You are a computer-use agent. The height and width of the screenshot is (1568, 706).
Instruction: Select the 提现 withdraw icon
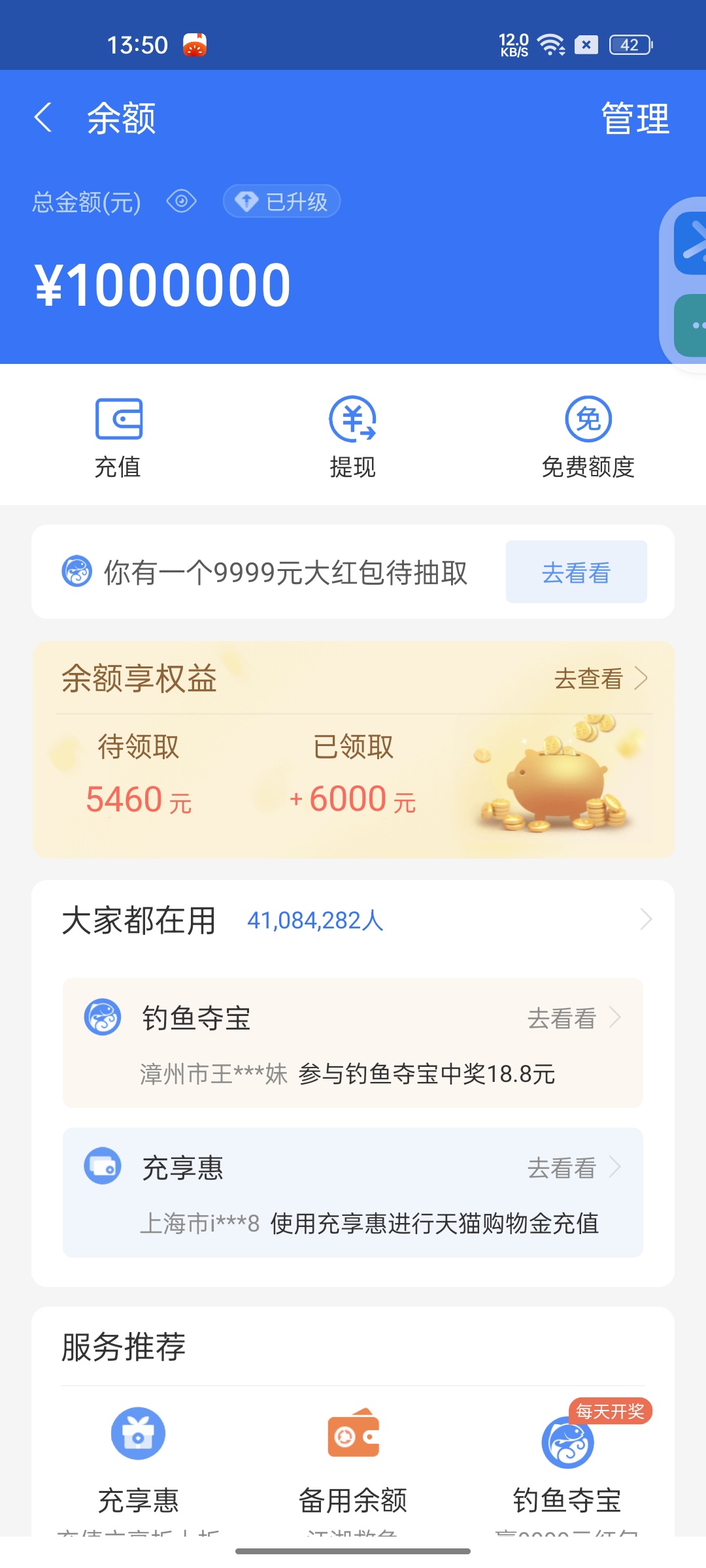pyautogui.click(x=354, y=420)
